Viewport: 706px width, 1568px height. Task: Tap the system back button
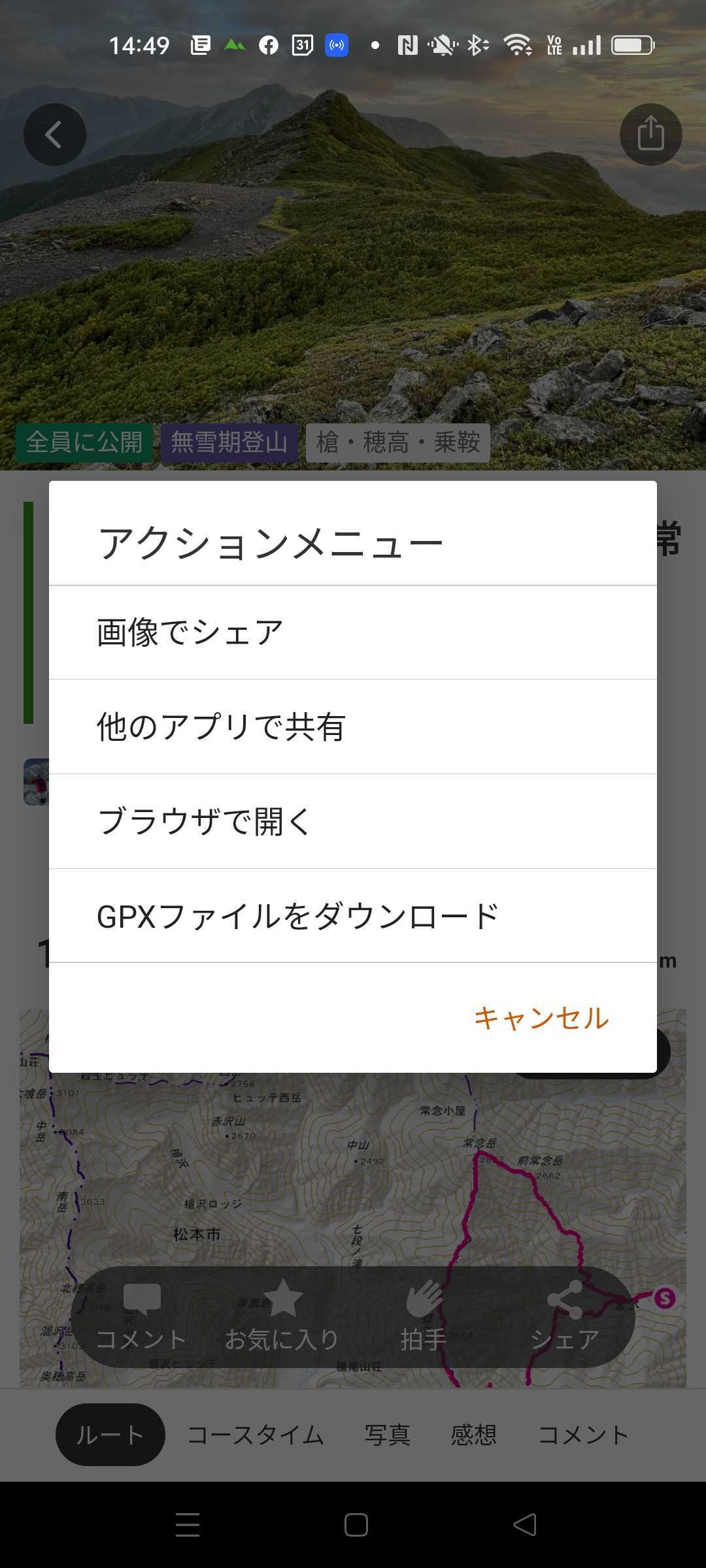pyautogui.click(x=525, y=1525)
